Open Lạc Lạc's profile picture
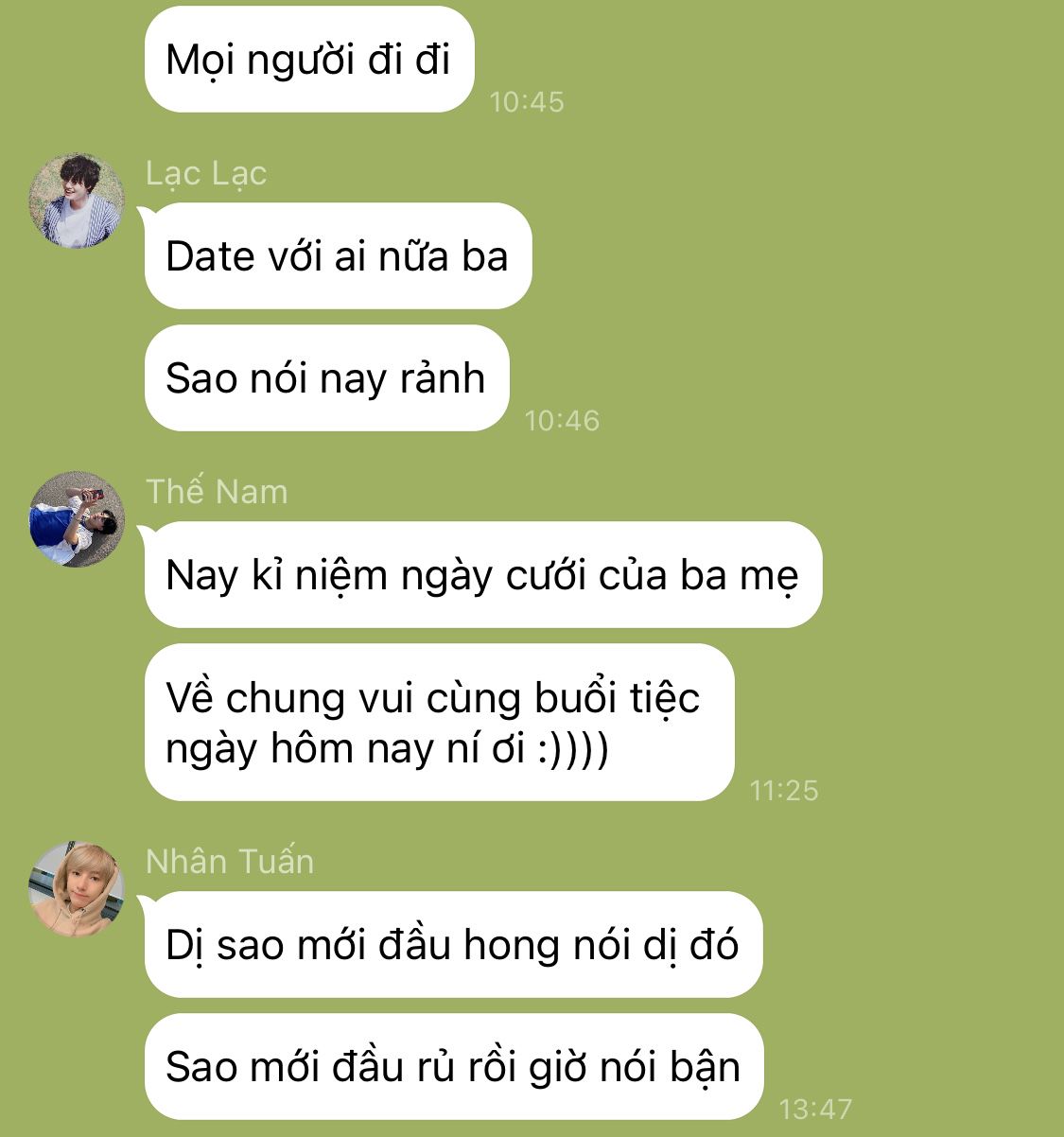This screenshot has height=1137, width=1064. click(77, 201)
